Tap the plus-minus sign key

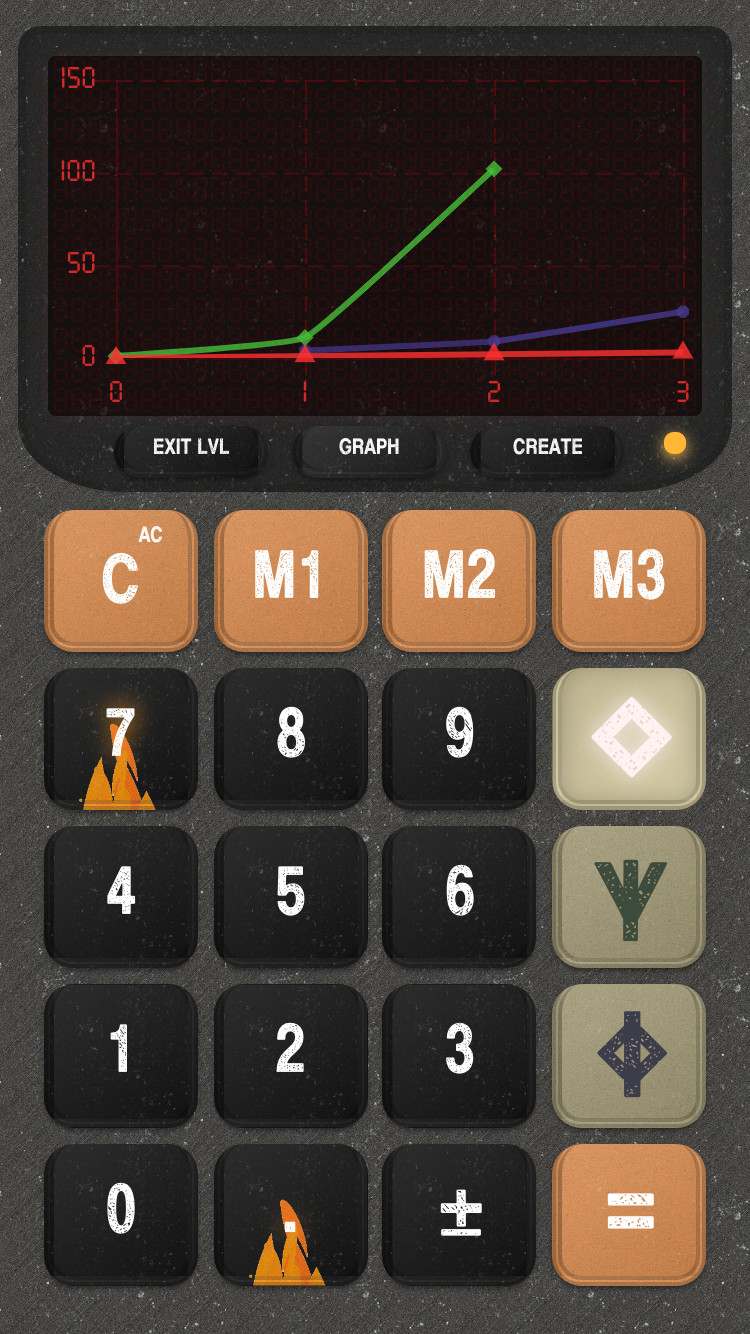(x=459, y=1213)
